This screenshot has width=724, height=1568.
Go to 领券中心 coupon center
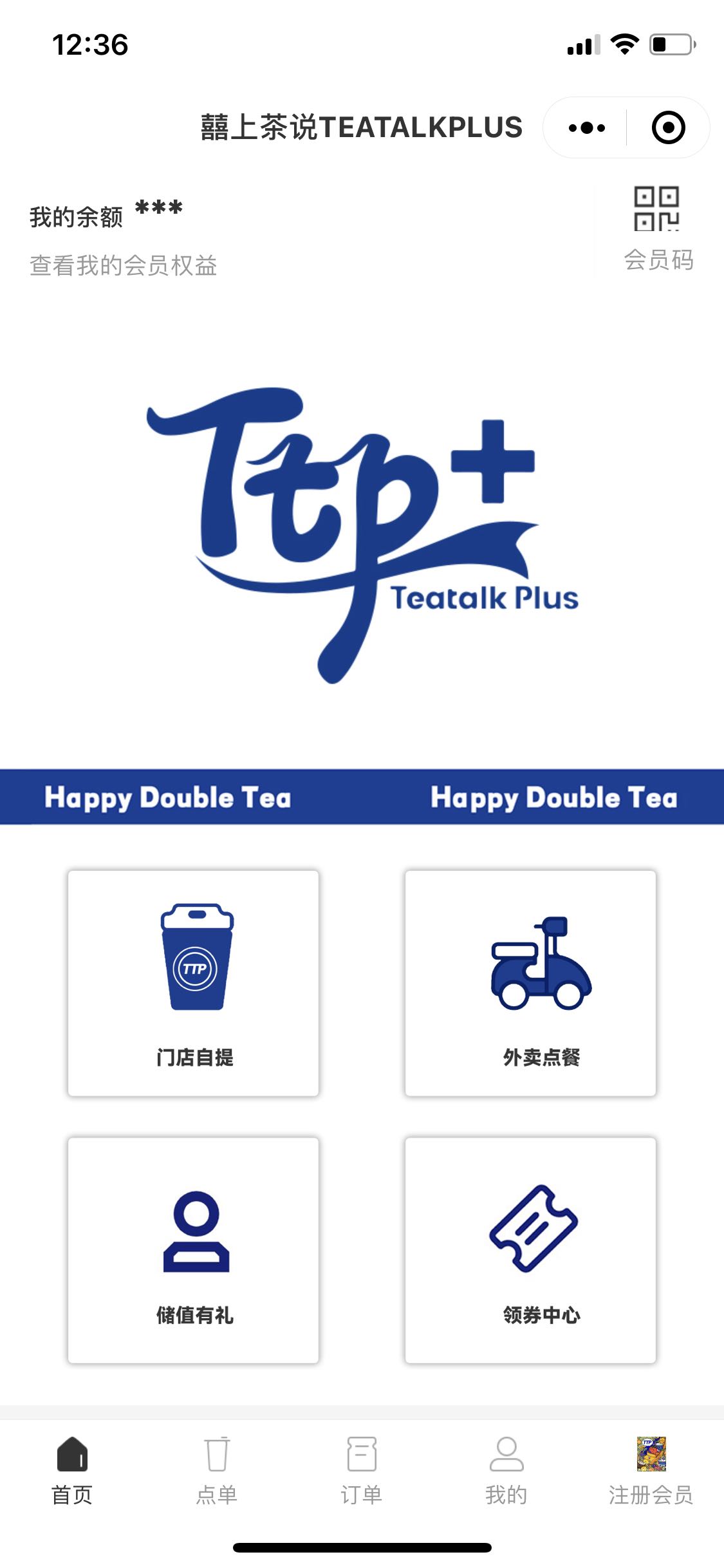(530, 1249)
